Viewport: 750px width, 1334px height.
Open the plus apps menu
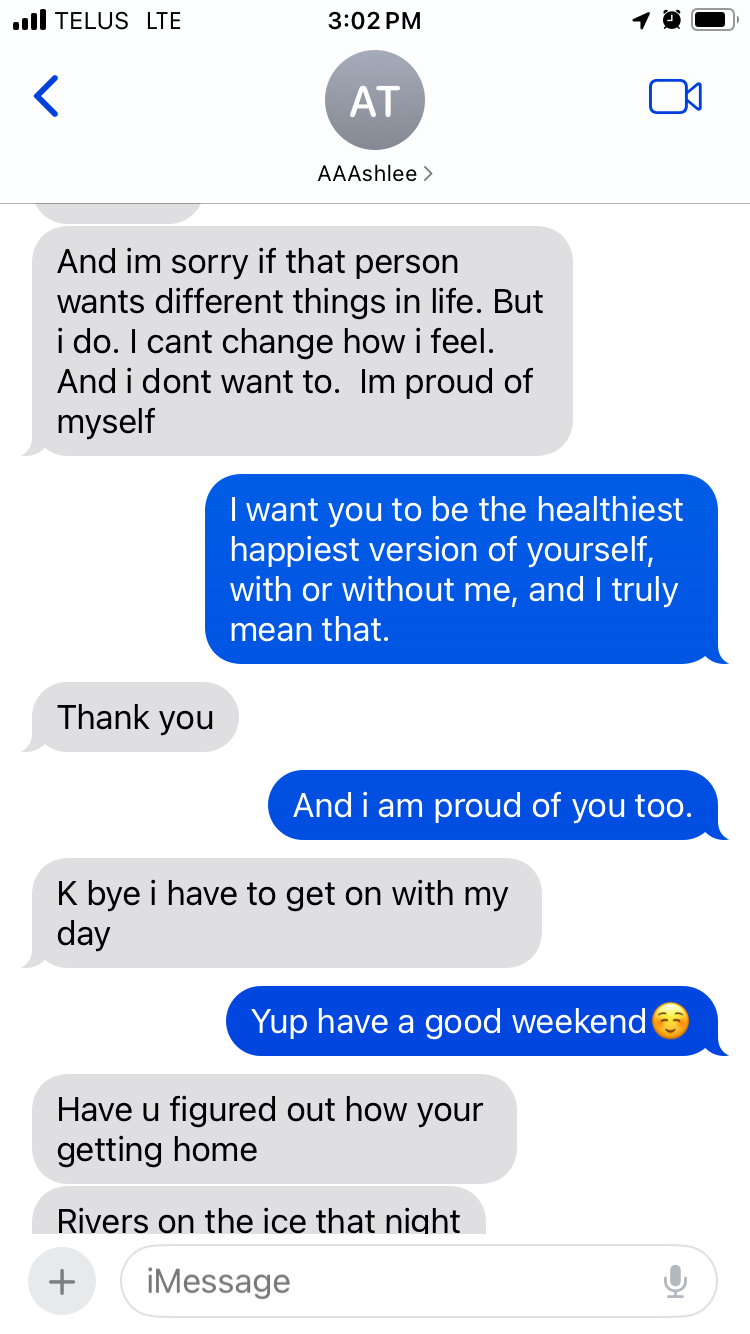pyautogui.click(x=62, y=1281)
